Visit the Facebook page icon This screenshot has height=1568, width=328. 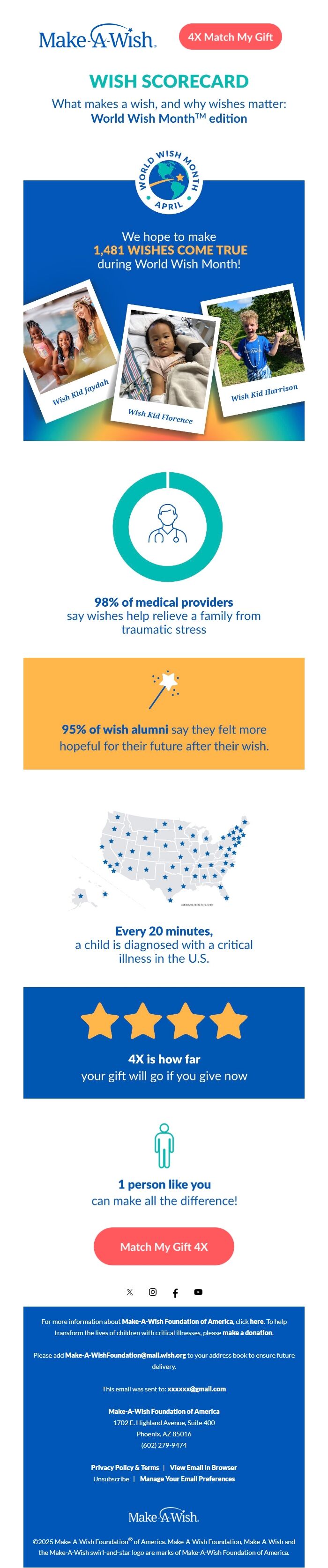(x=175, y=1292)
